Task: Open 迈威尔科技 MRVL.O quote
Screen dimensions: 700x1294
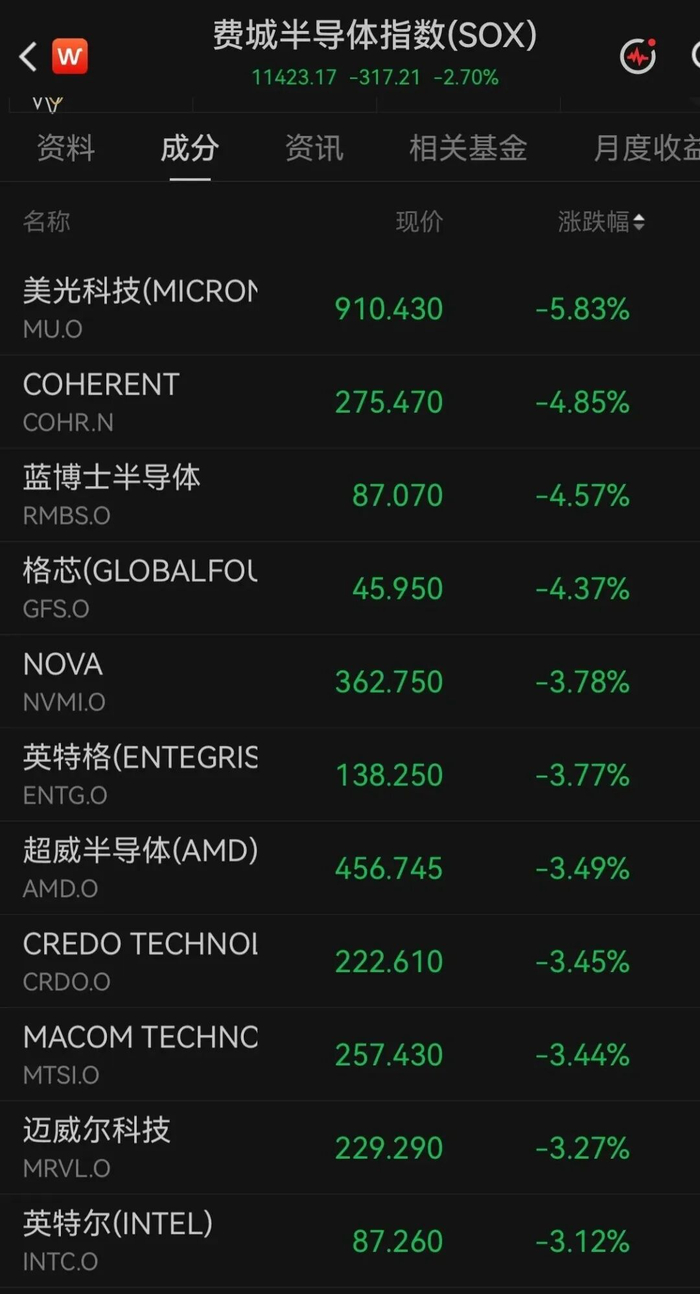Action: 350,1147
